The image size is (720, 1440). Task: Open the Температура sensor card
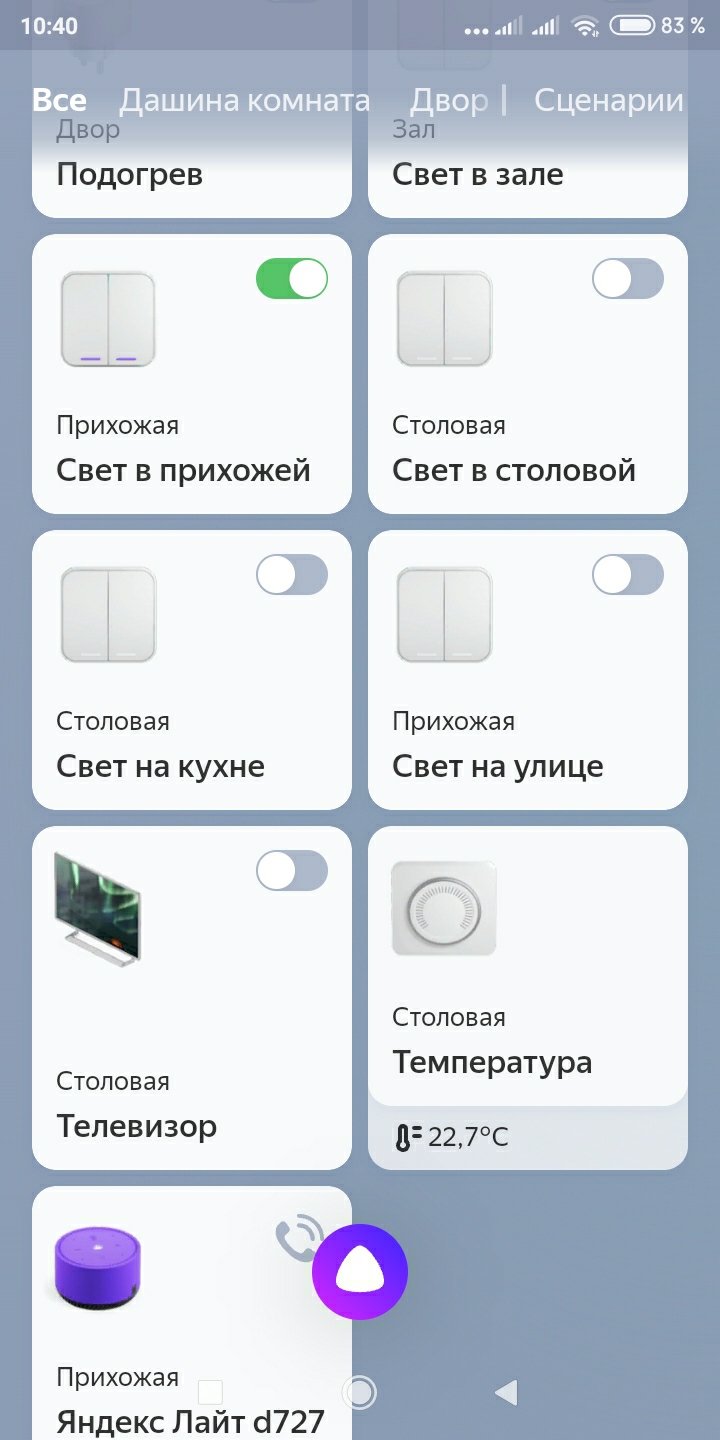pyautogui.click(x=528, y=997)
